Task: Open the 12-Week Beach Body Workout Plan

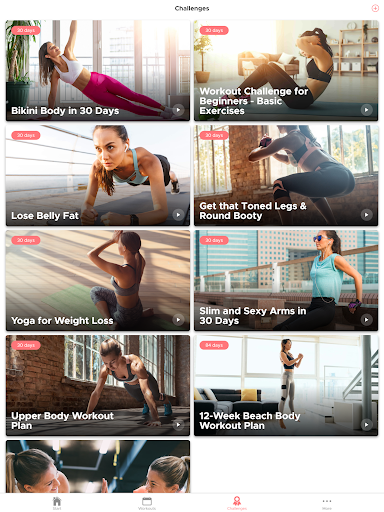Action: point(286,385)
